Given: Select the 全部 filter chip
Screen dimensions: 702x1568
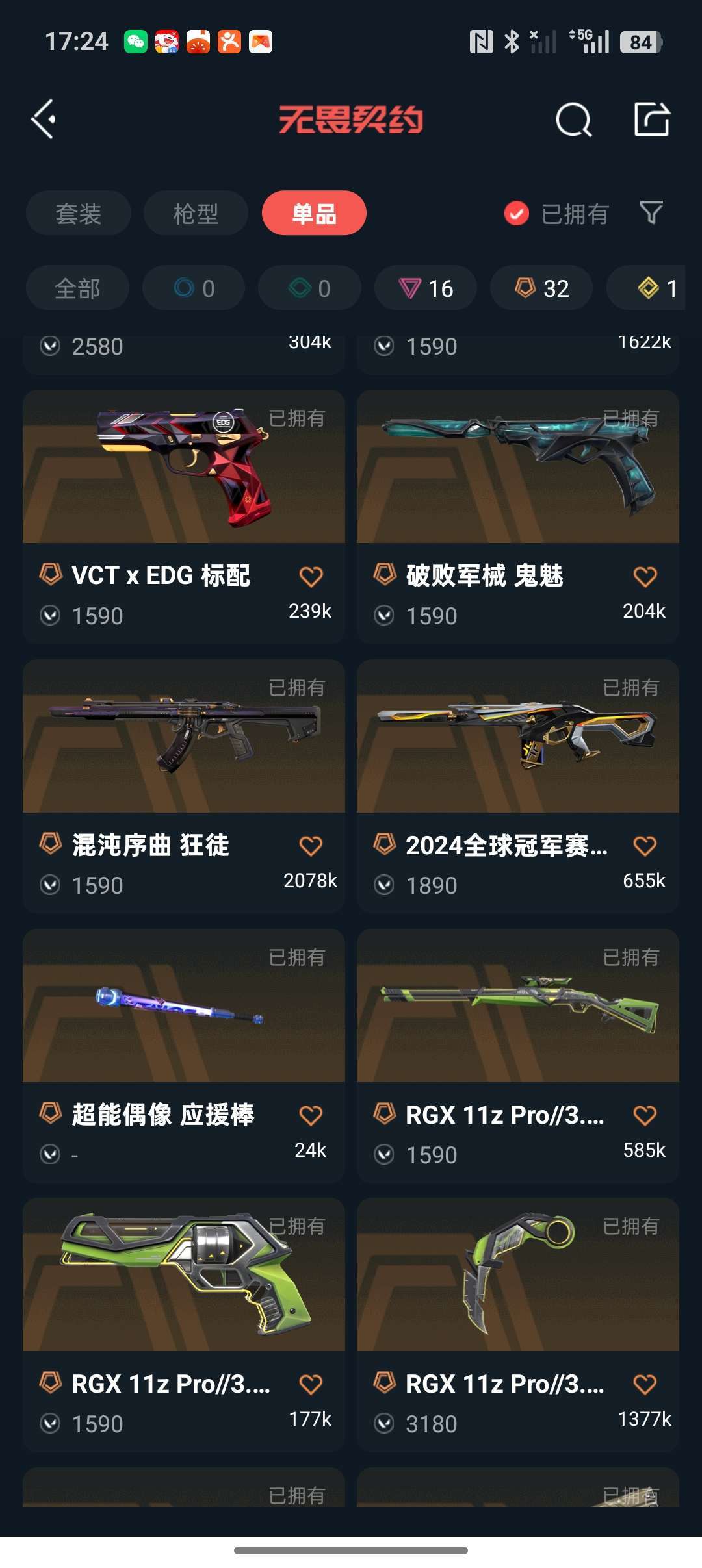Looking at the screenshot, I should pos(77,288).
